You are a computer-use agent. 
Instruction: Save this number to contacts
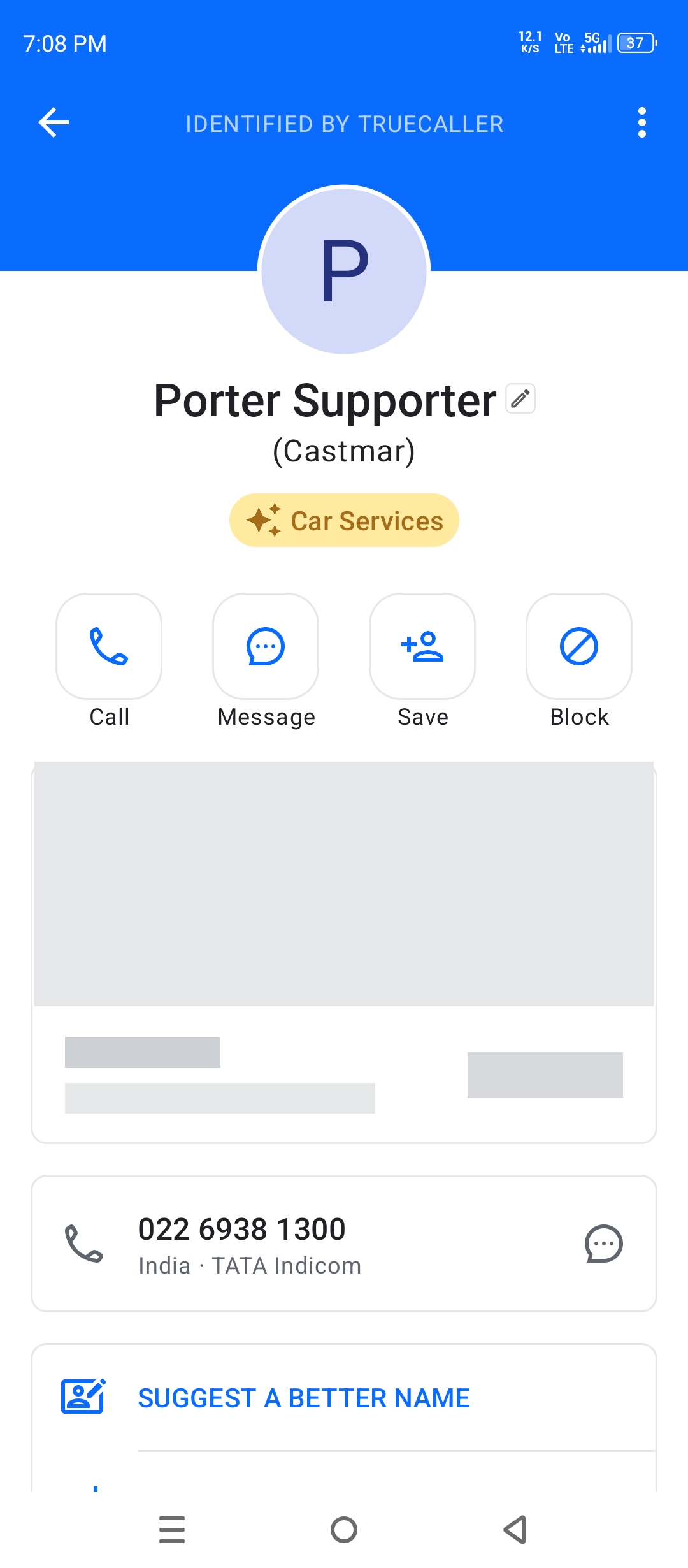pyautogui.click(x=422, y=646)
